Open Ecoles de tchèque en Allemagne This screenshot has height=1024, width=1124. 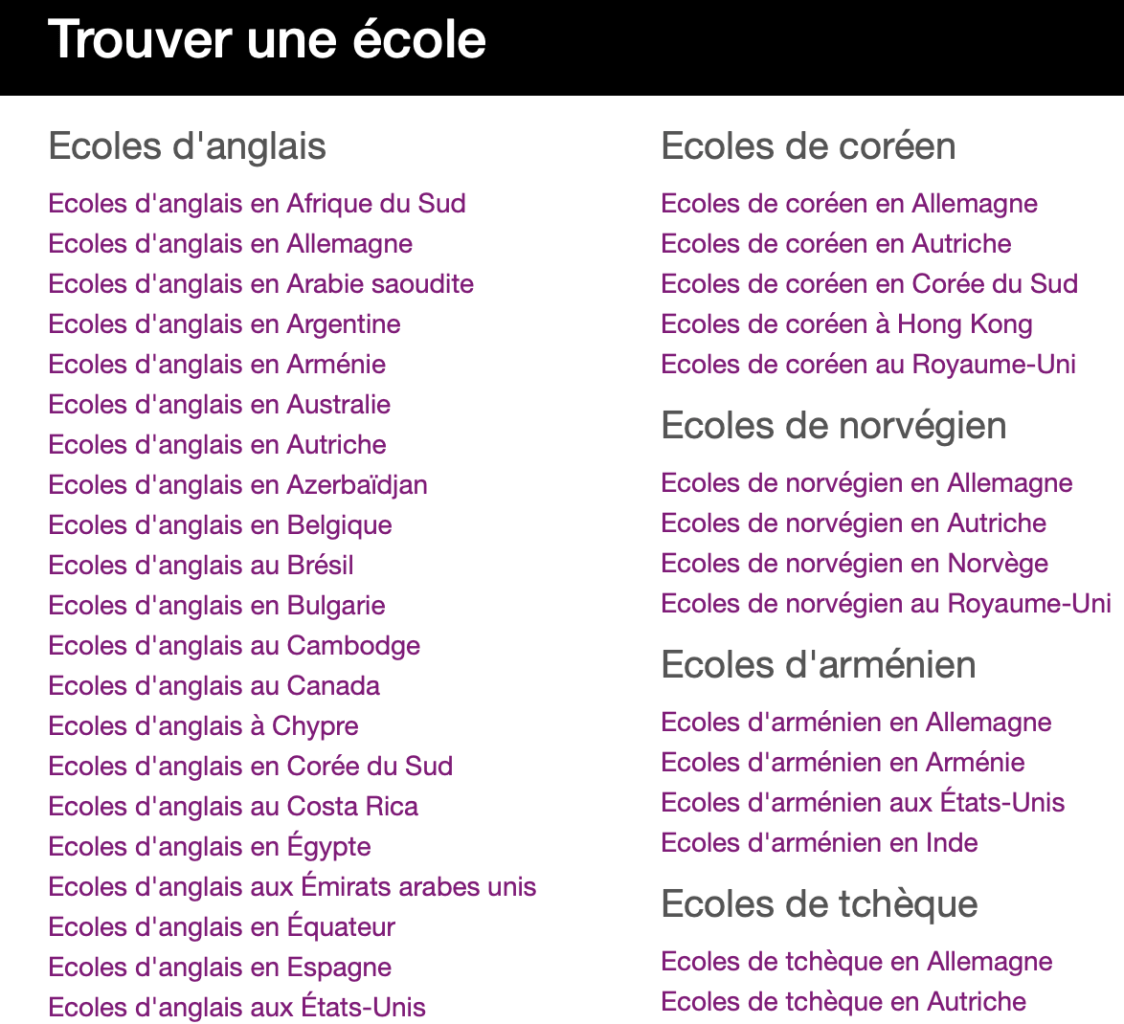tap(856, 962)
